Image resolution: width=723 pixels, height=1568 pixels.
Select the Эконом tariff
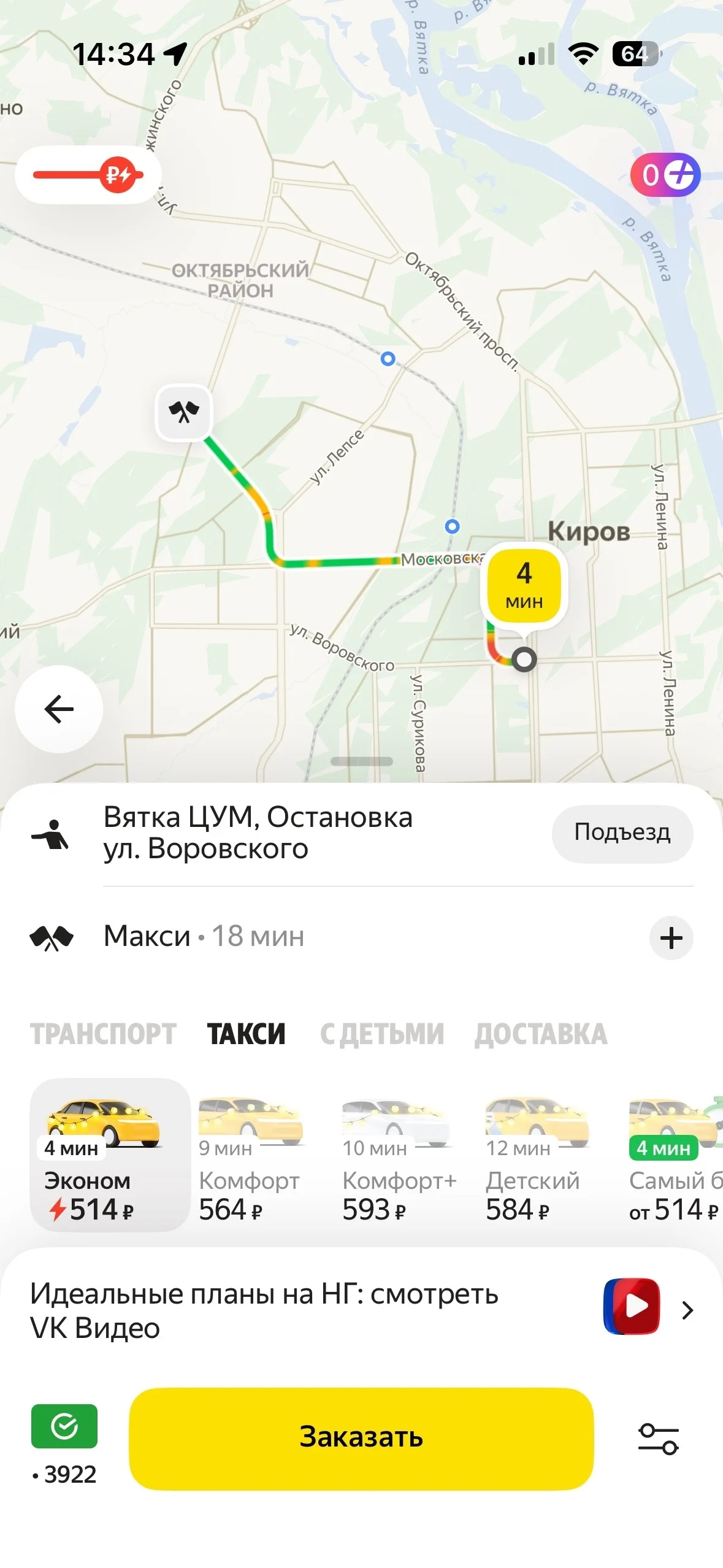110,1155
